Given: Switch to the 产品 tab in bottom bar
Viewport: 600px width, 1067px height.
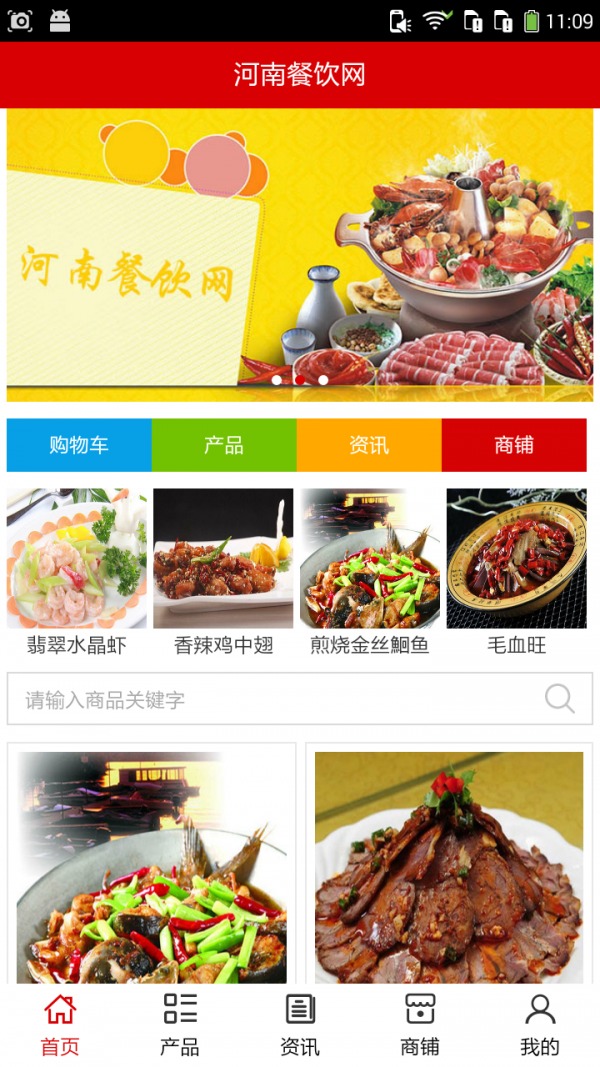Looking at the screenshot, I should [x=180, y=1025].
